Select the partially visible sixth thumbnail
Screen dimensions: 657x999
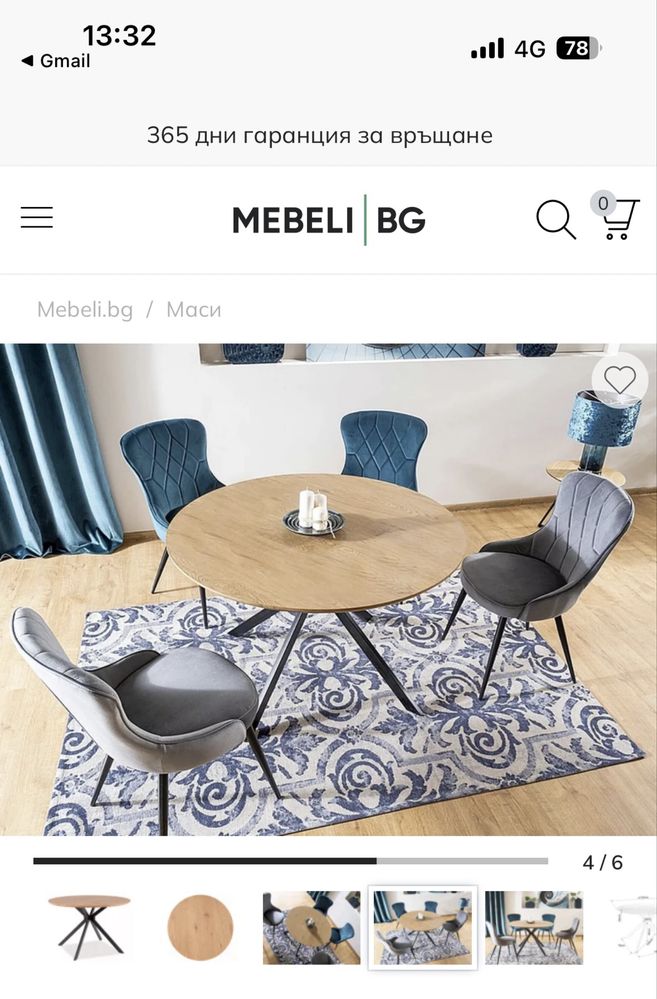click(x=636, y=927)
